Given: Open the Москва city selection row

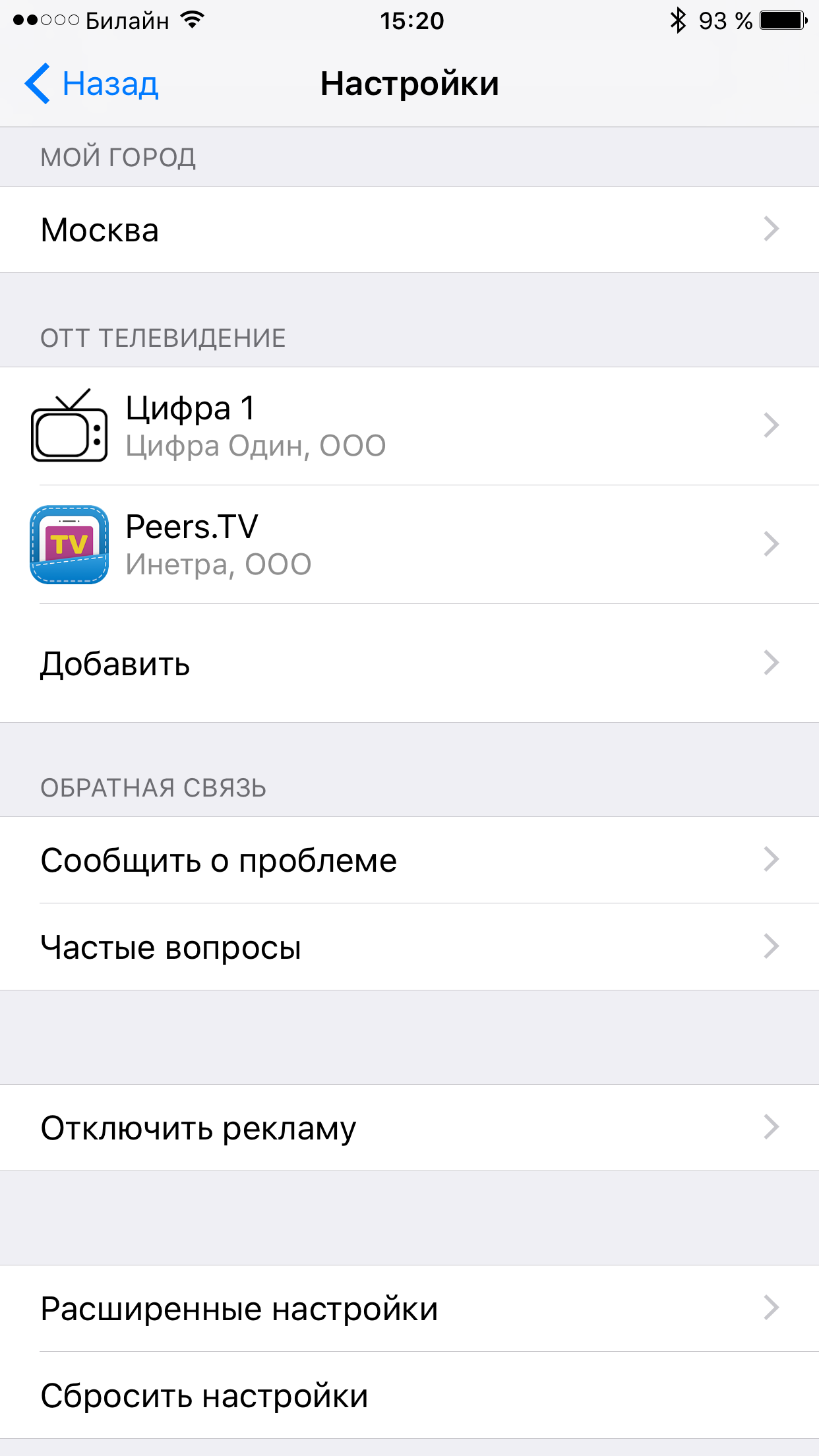Looking at the screenshot, I should pos(409,229).
